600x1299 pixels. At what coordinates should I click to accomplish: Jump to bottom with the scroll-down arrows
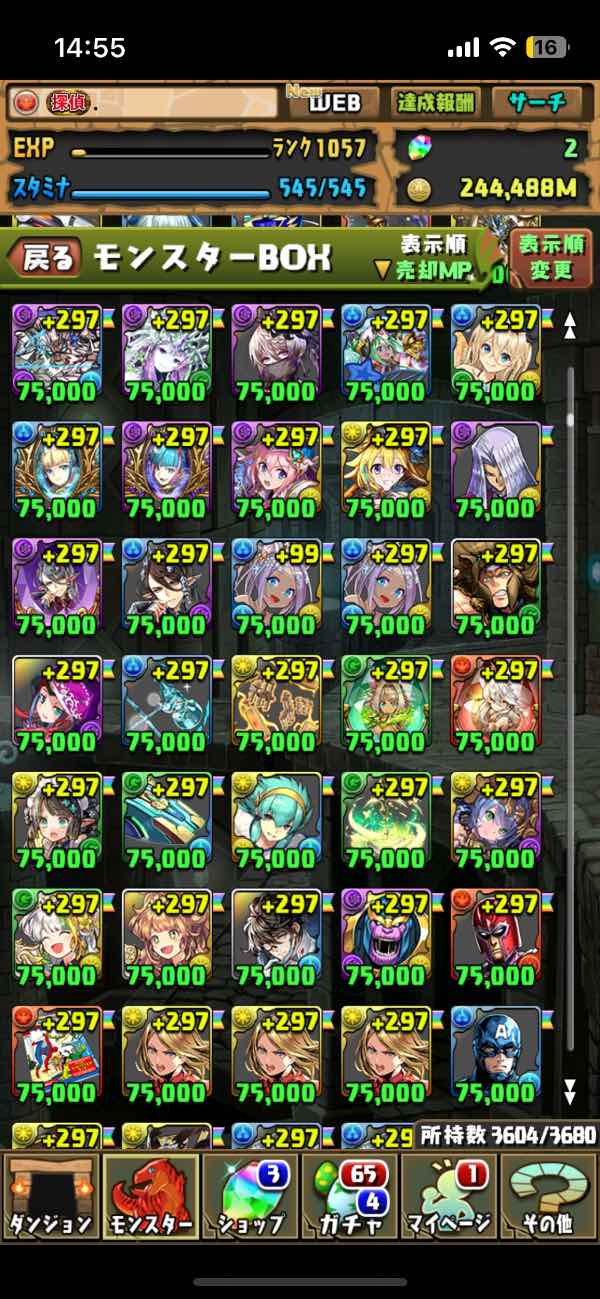571,1089
